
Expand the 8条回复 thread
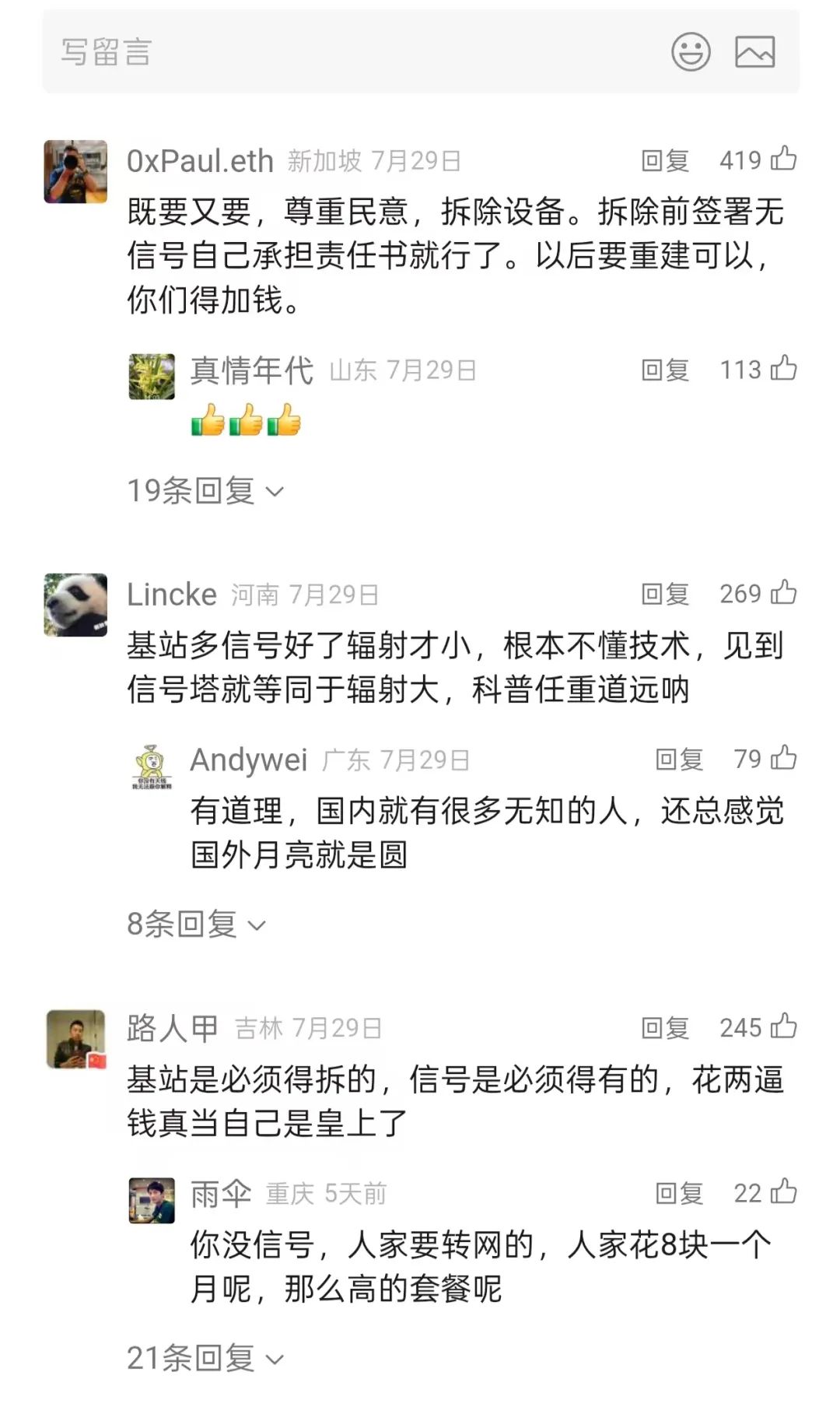(x=196, y=925)
